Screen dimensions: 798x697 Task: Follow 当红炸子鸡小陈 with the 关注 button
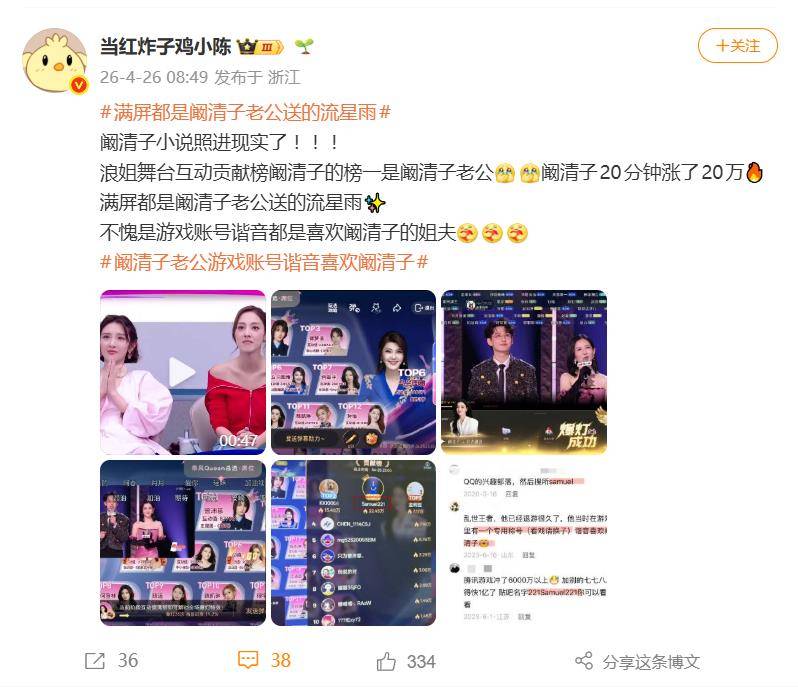coord(737,46)
